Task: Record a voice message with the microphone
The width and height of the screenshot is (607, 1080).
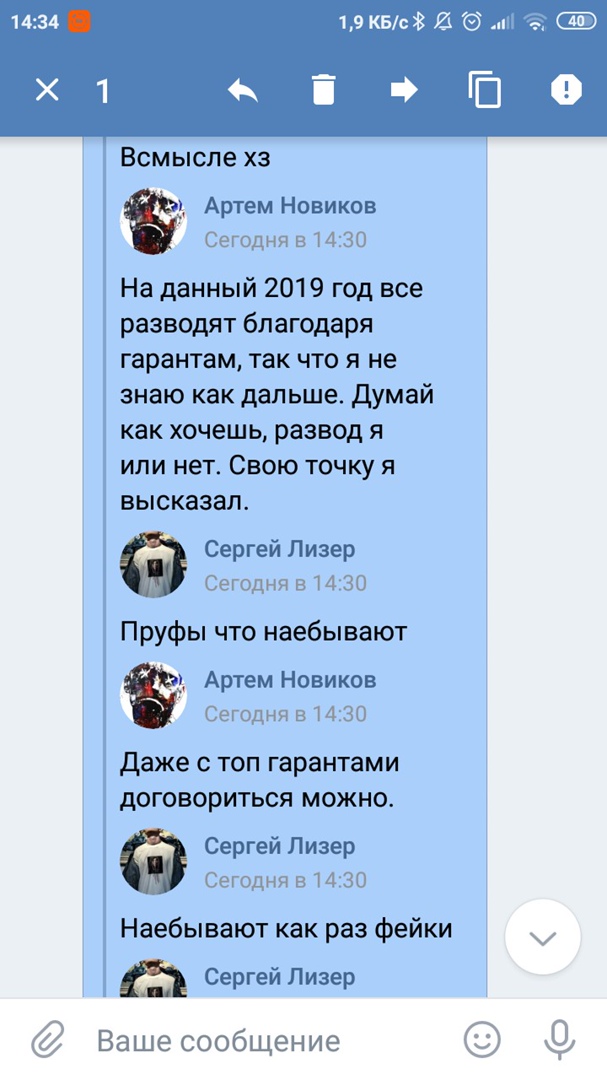Action: [559, 1040]
